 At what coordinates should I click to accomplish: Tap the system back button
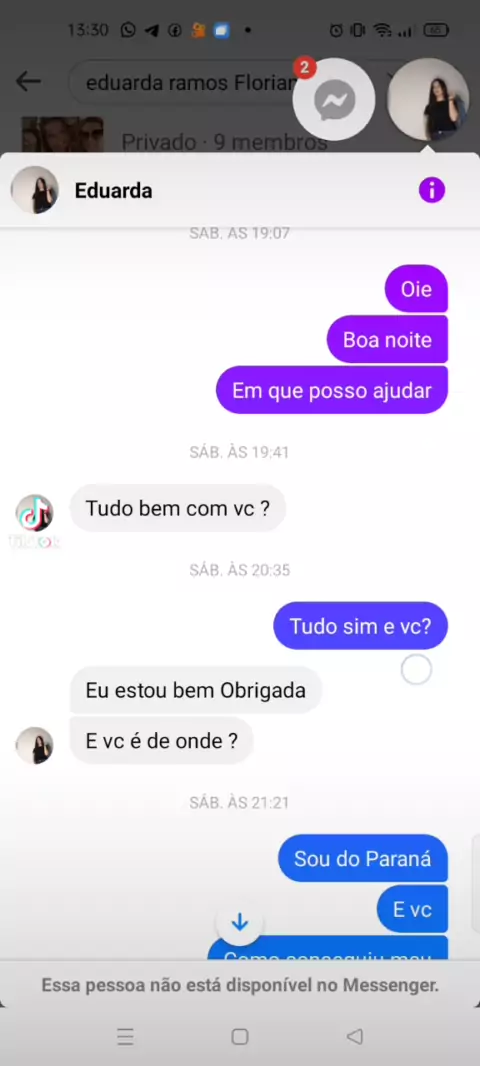(x=354, y=1036)
